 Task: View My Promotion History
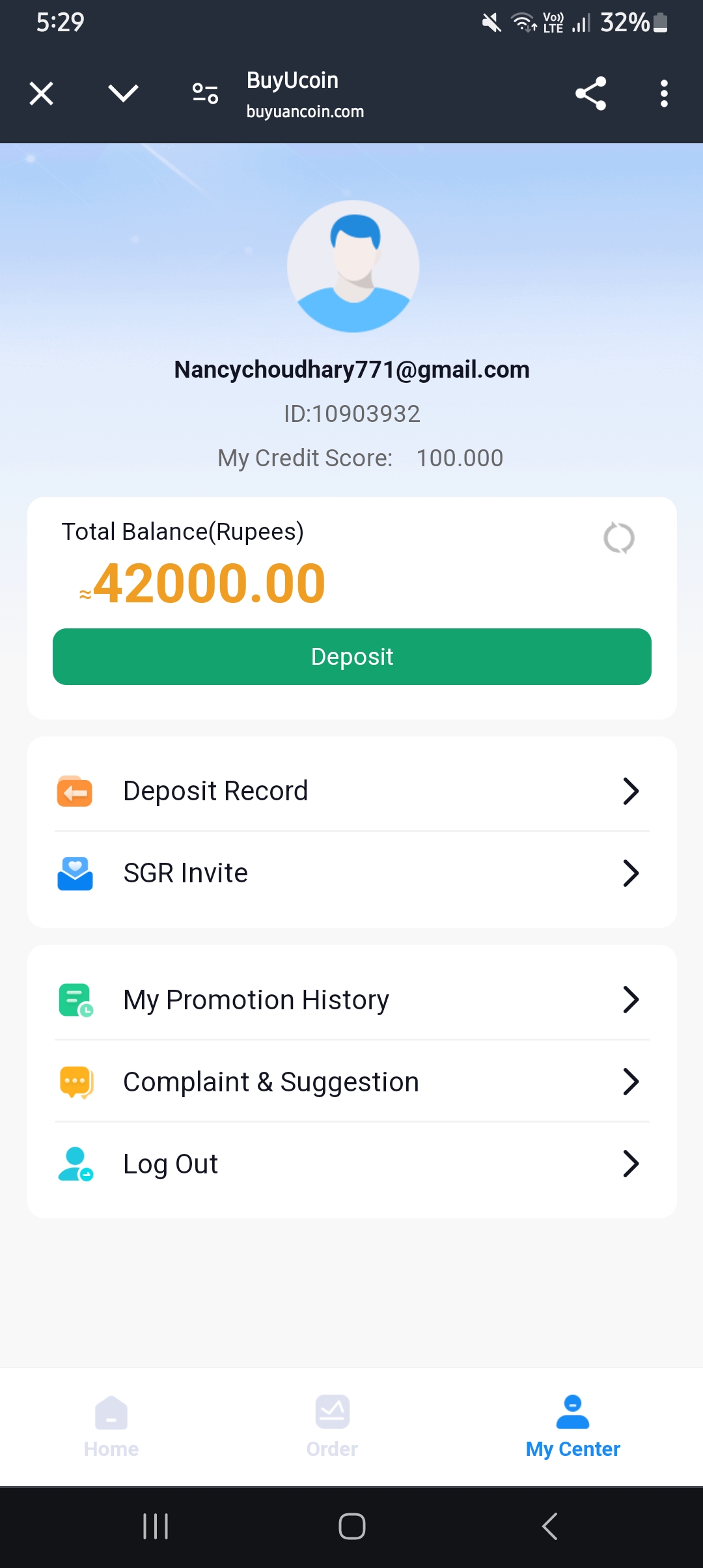click(x=351, y=1000)
